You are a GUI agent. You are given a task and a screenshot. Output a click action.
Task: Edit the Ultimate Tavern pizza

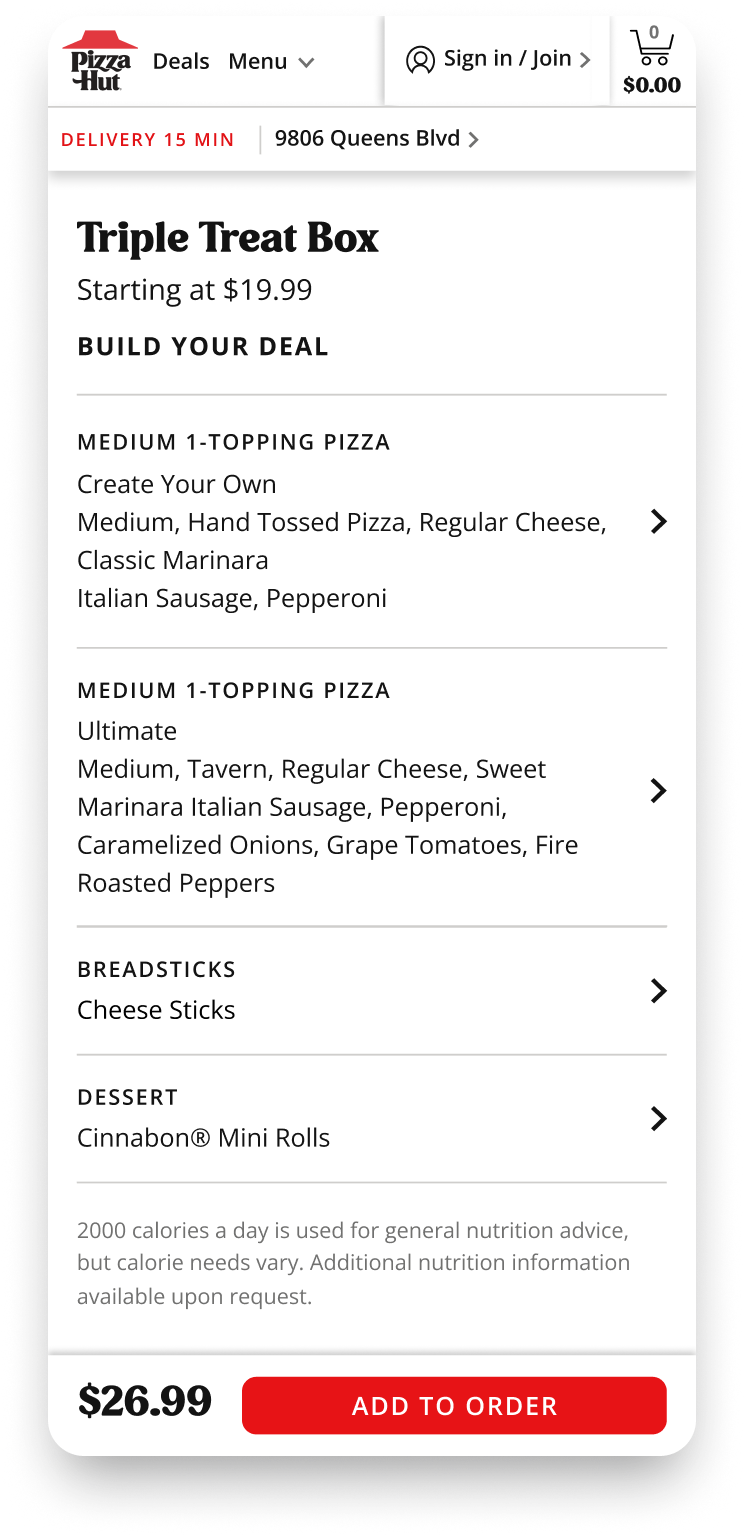[371, 788]
